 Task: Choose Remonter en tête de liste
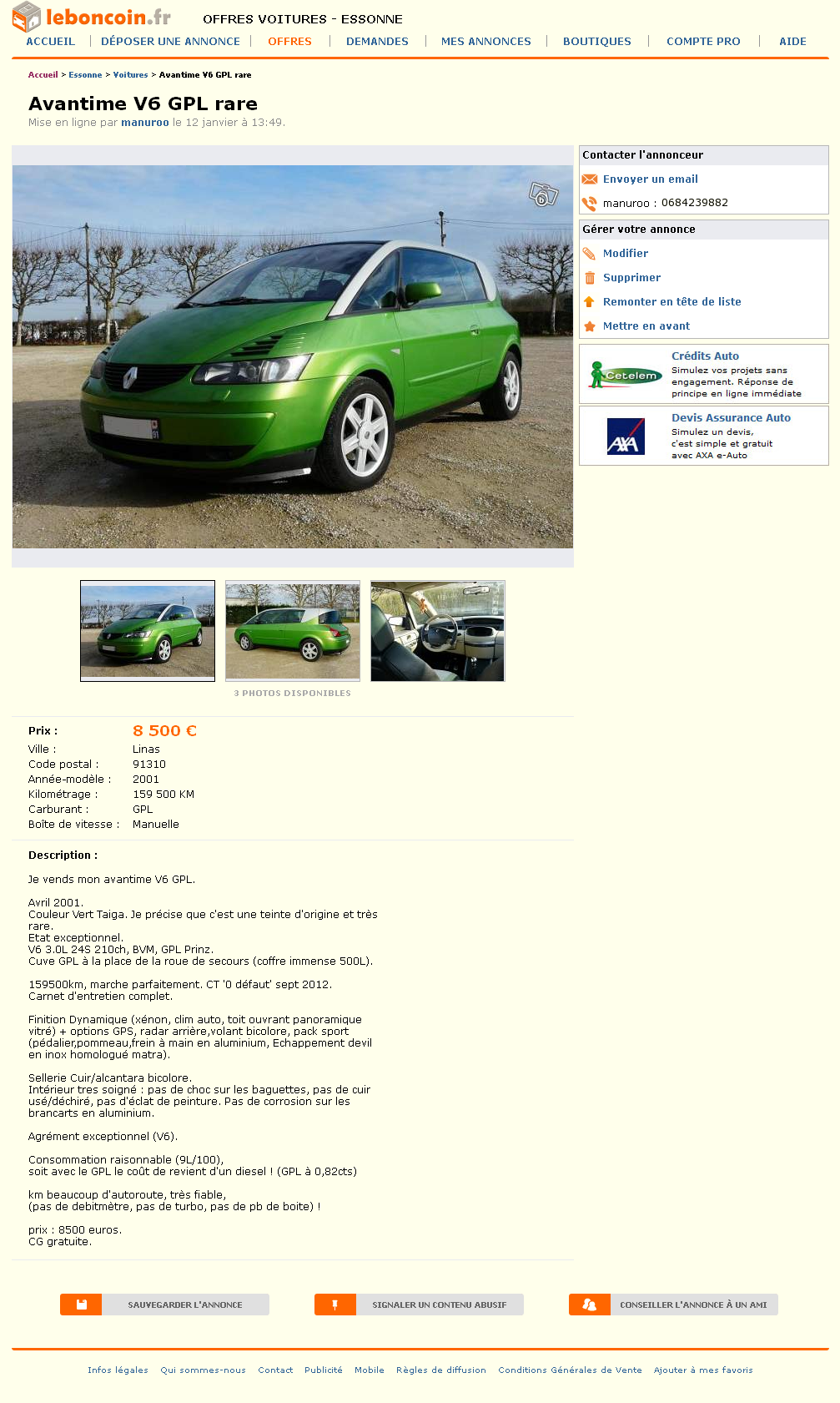pyautogui.click(x=671, y=302)
